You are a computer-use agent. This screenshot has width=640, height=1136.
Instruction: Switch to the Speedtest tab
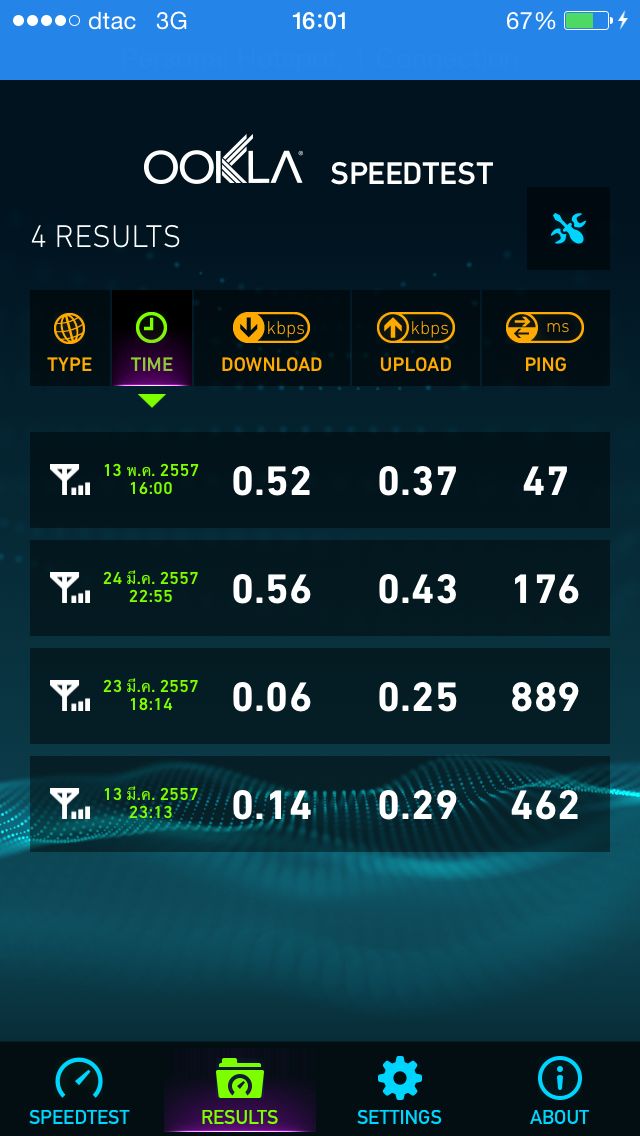coord(79,1090)
